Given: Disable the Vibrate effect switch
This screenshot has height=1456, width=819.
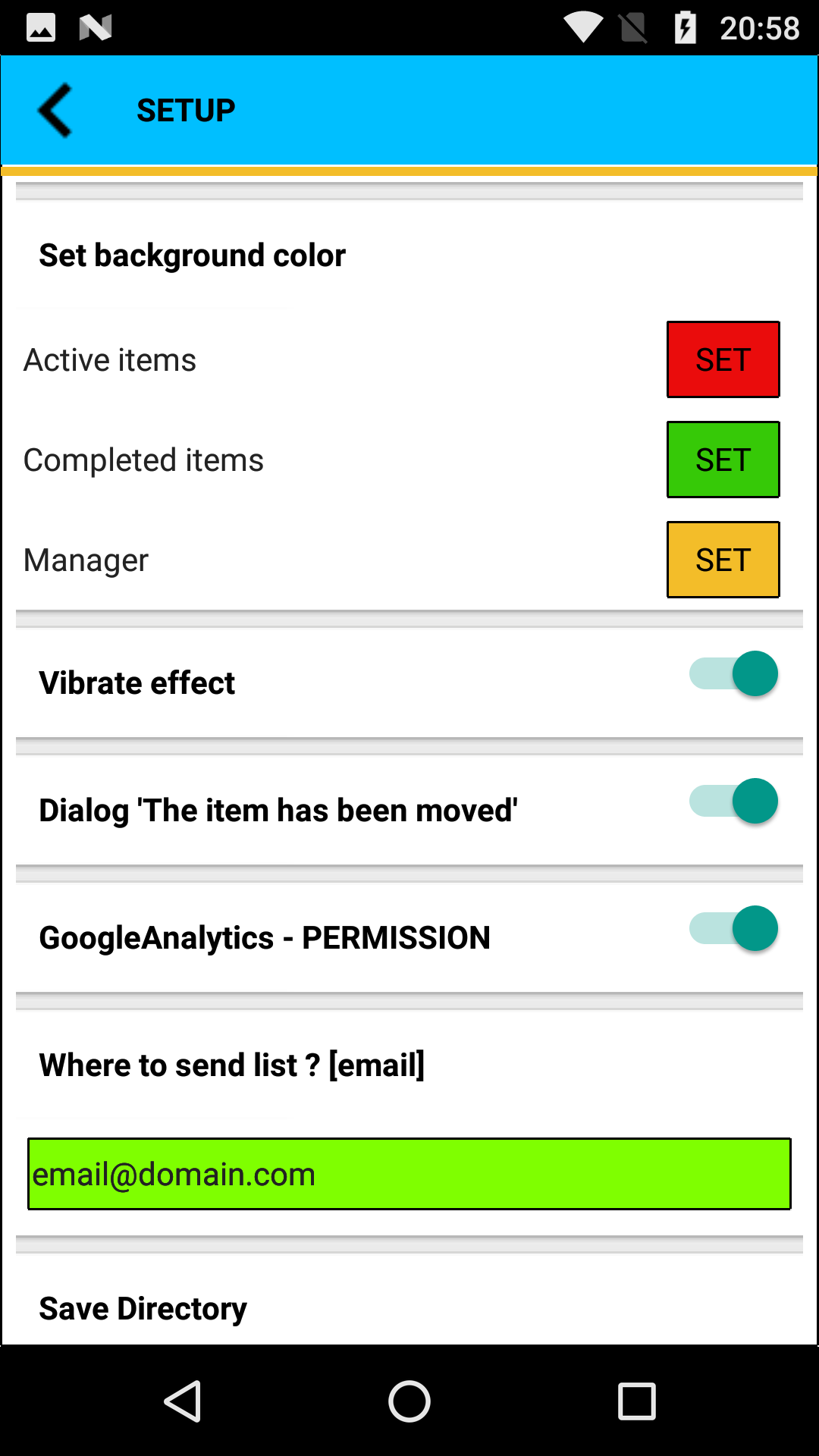Looking at the screenshot, I should click(733, 673).
